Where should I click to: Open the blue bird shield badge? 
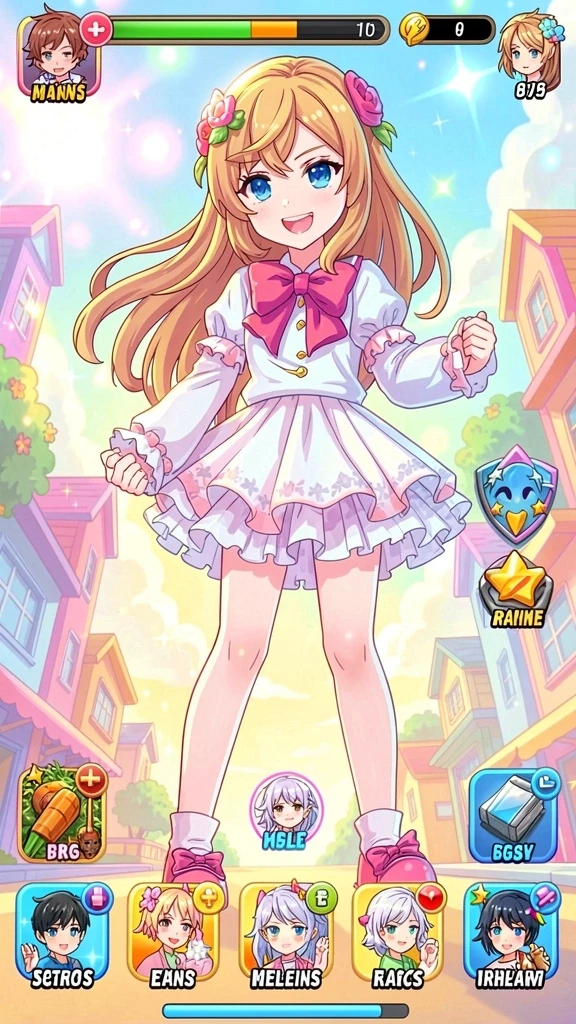pos(516,494)
